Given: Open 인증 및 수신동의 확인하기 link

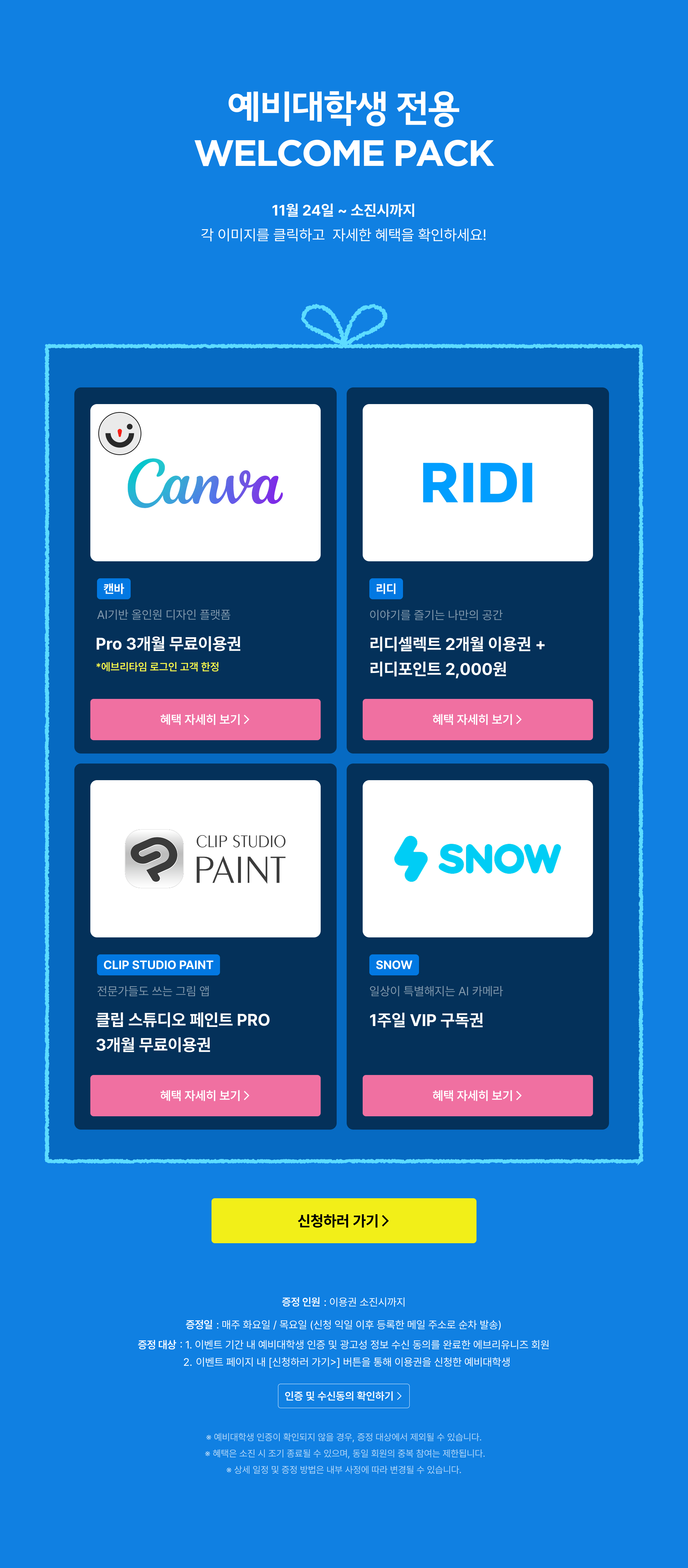Looking at the screenshot, I should [x=343, y=1396].
